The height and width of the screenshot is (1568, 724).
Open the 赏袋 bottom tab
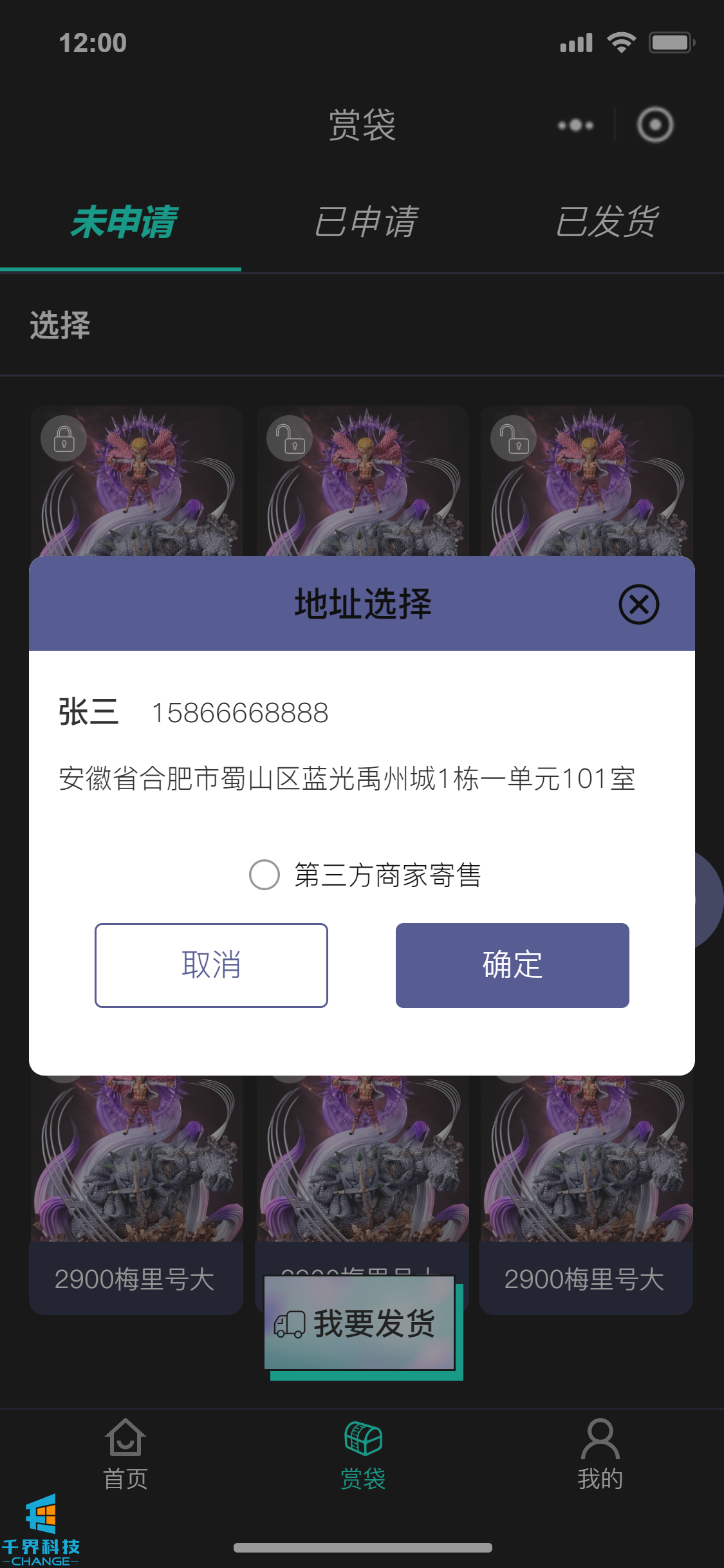click(x=363, y=1453)
